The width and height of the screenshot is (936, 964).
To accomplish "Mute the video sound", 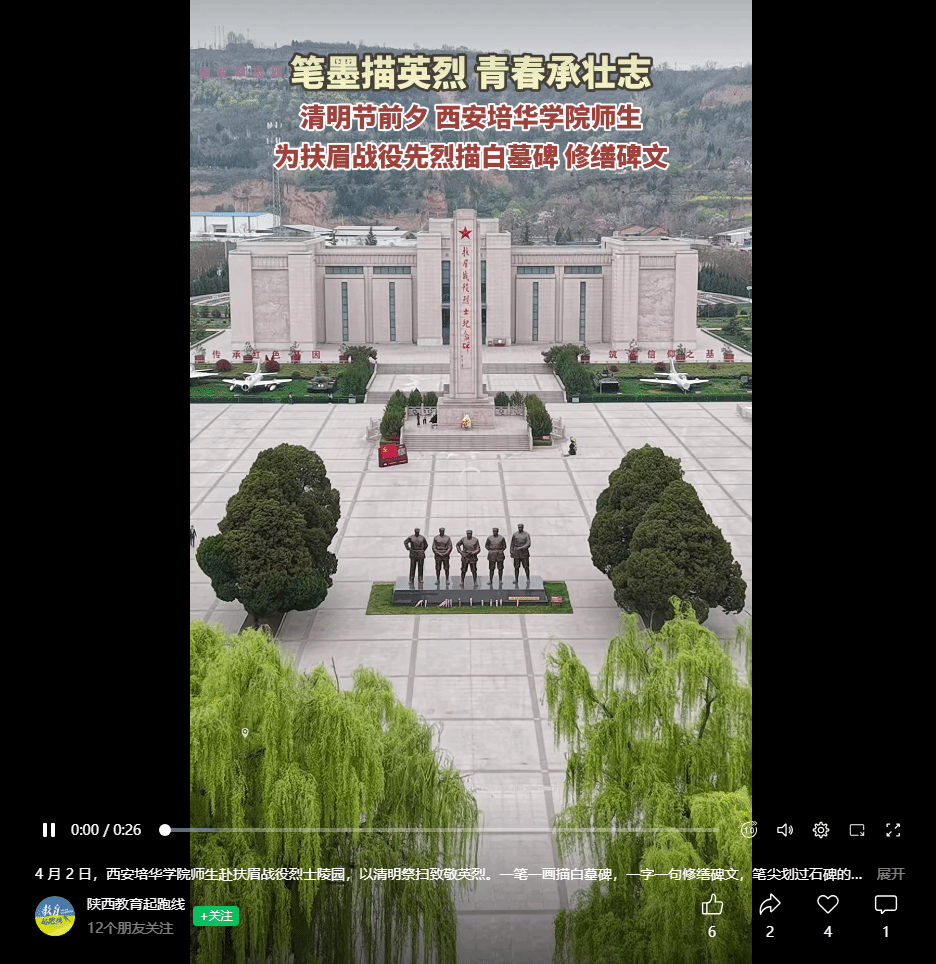I will (x=785, y=830).
